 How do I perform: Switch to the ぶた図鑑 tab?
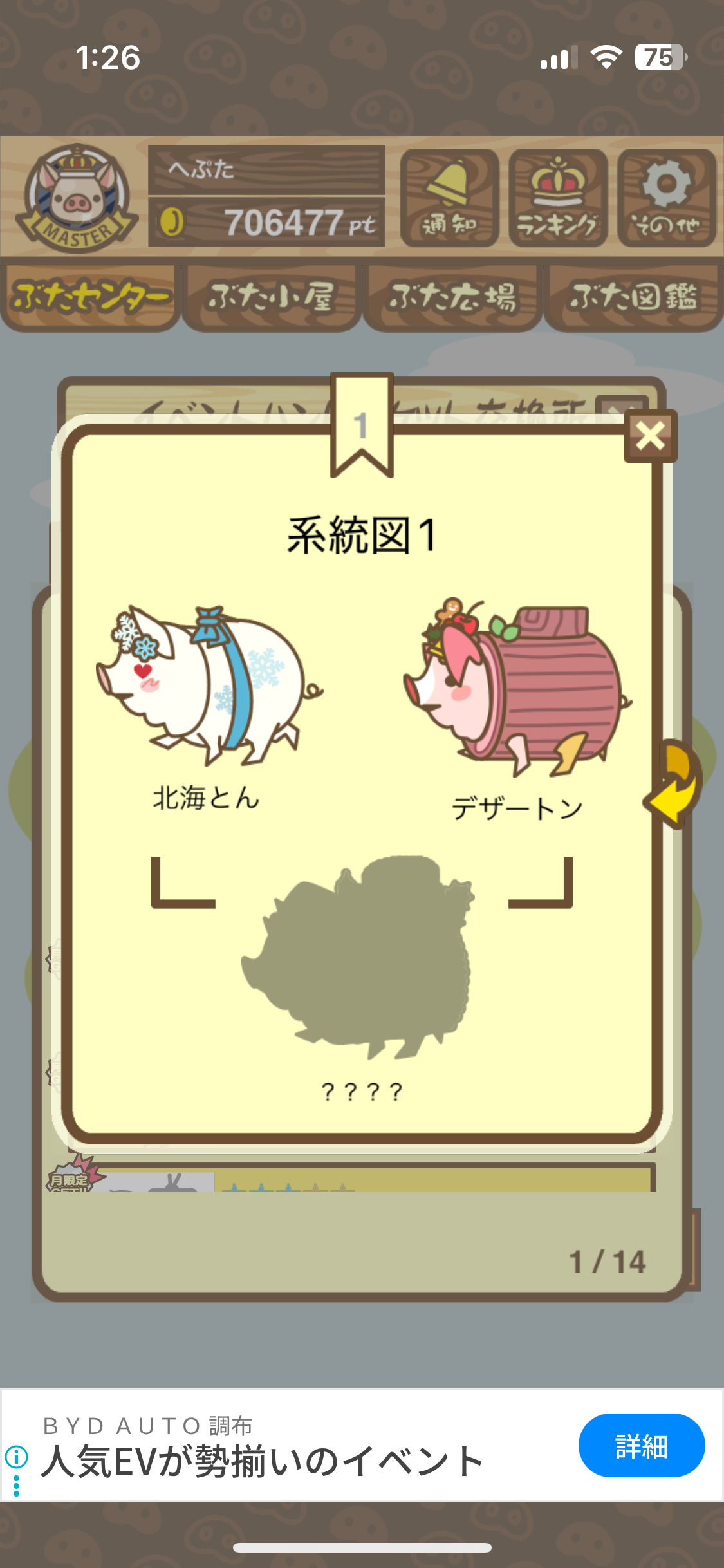[633, 297]
